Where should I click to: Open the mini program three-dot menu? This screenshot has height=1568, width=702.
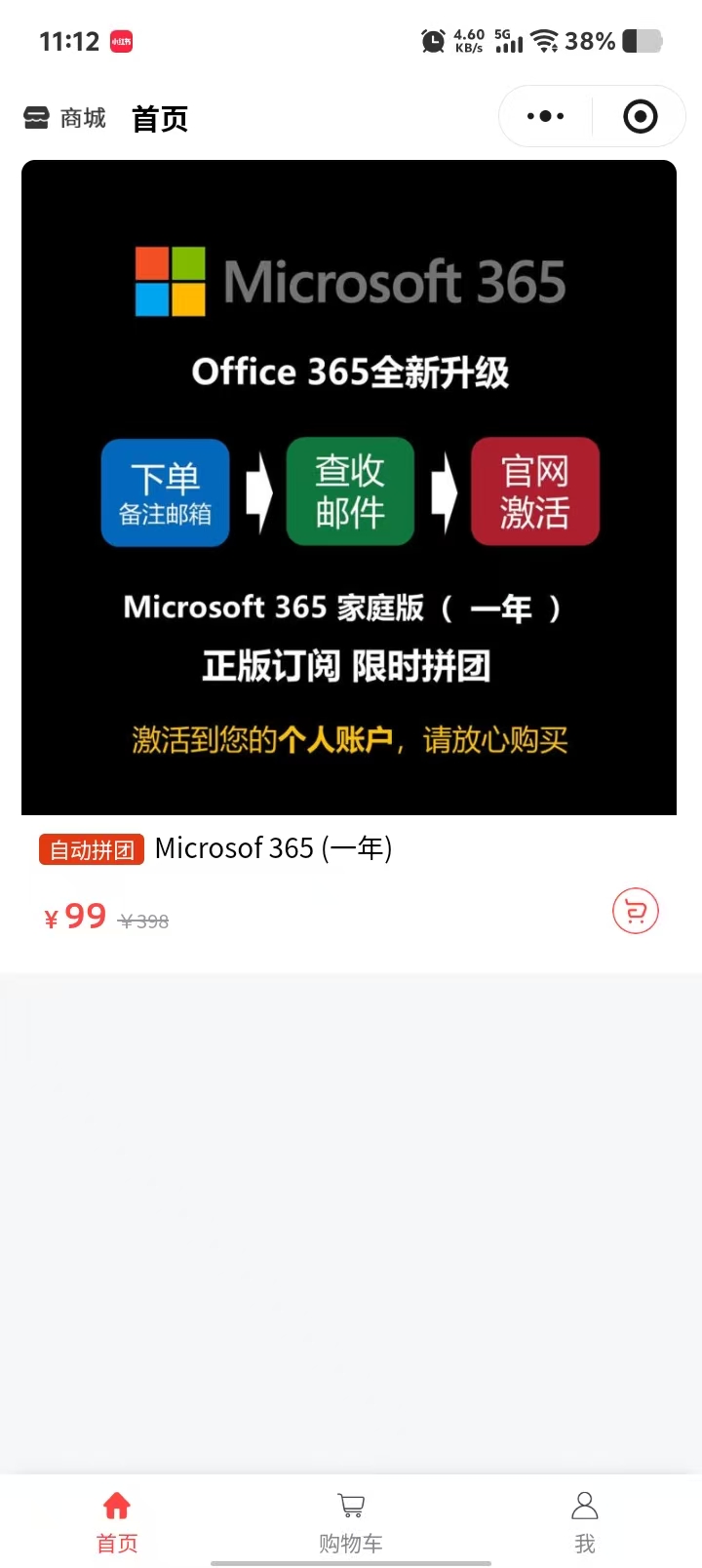545,117
